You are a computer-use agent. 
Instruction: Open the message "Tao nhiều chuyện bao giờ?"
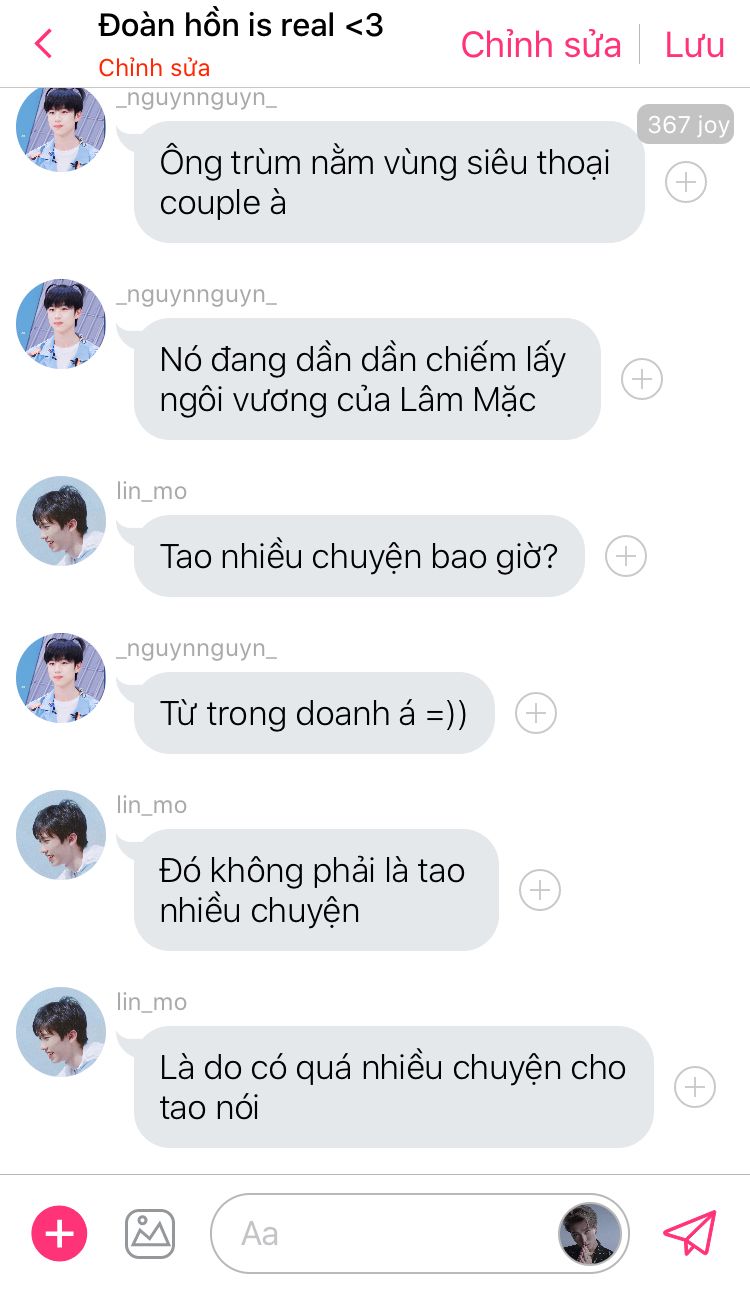(x=359, y=556)
